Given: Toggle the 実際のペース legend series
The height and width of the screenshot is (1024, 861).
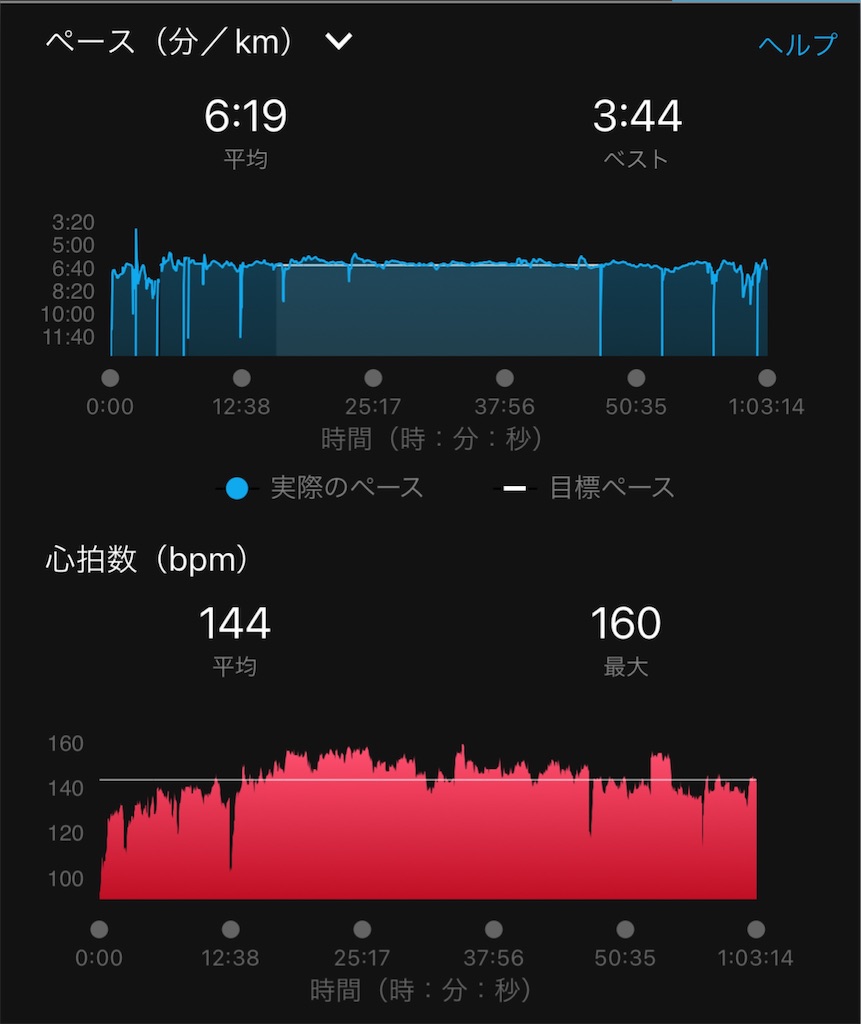Looking at the screenshot, I should click(322, 488).
